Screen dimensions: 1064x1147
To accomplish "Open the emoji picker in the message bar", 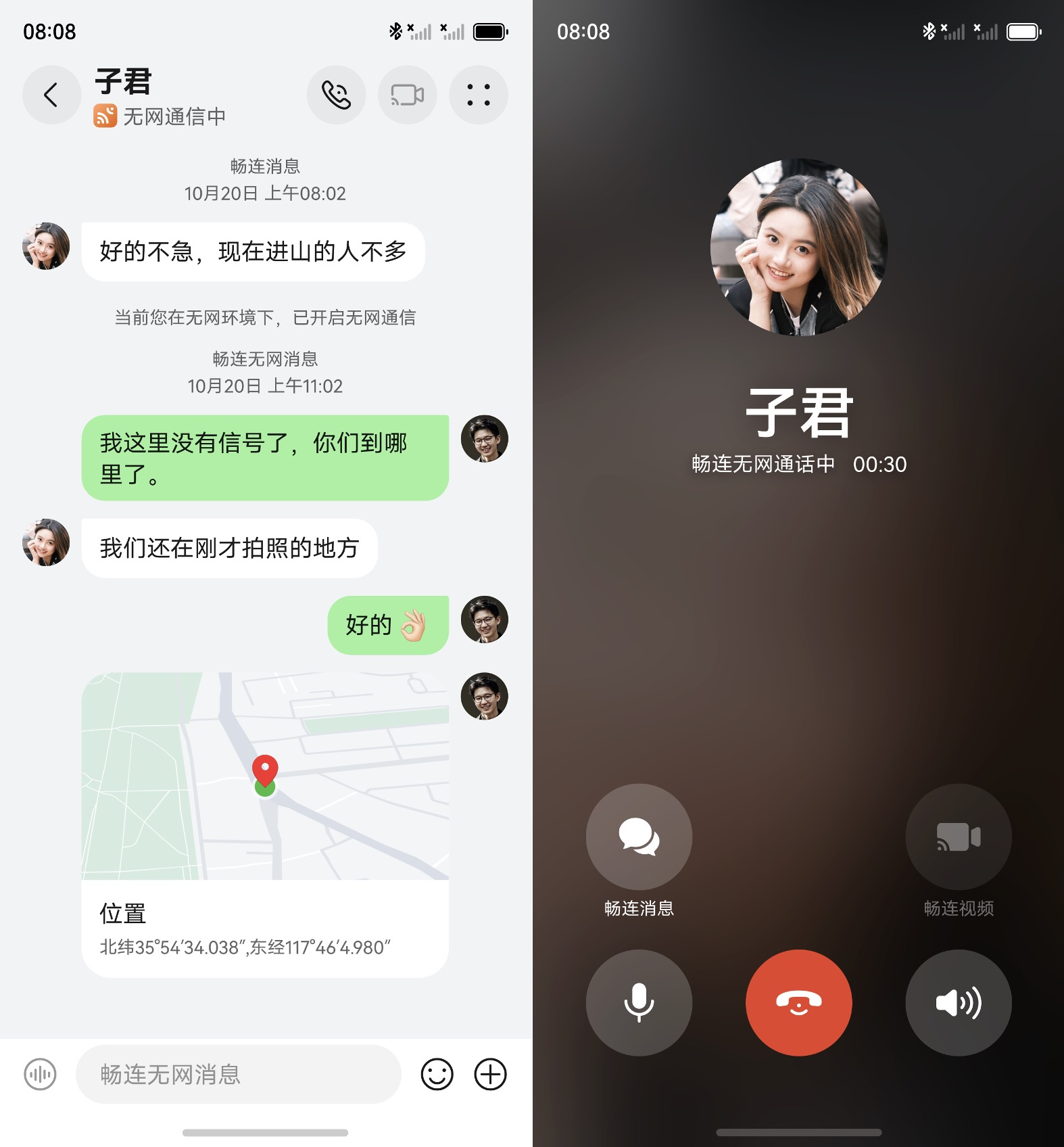I will pyautogui.click(x=437, y=1074).
